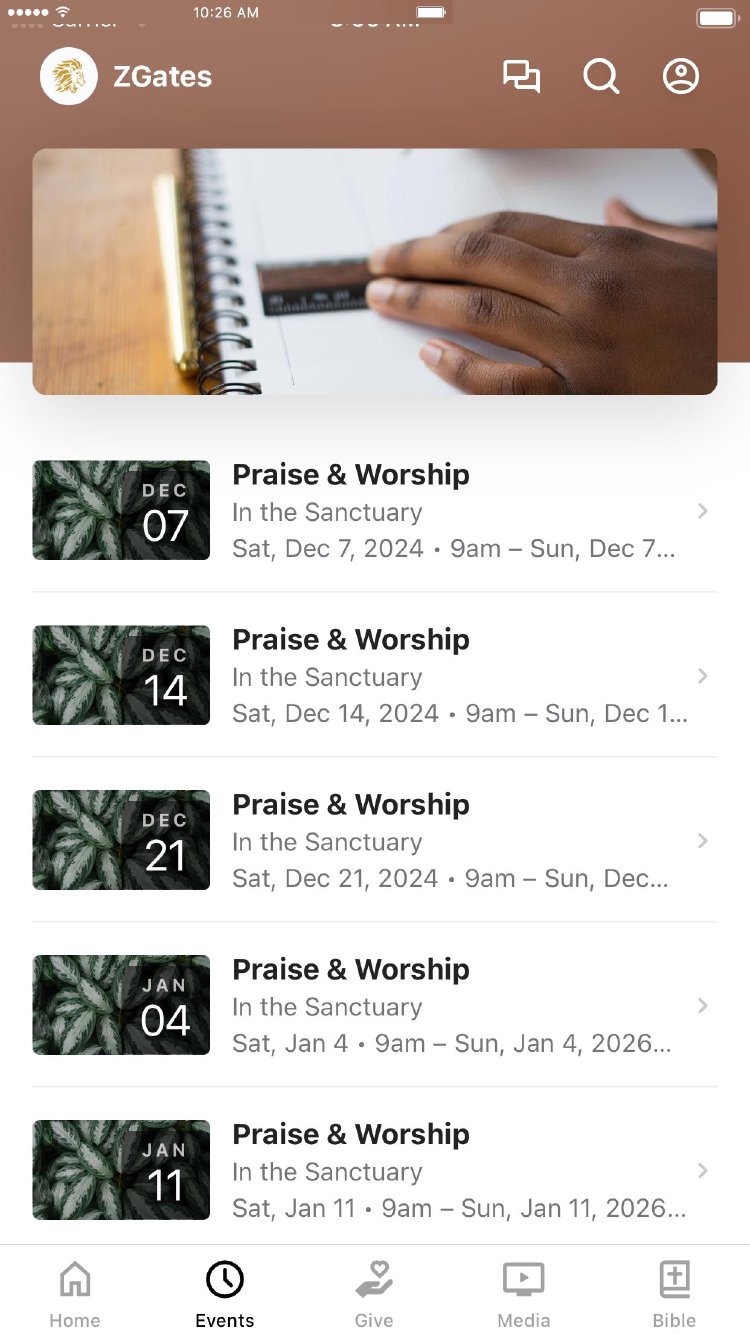Screen dimensions: 750x1334
Task: Open the messages chat icon
Action: (521, 77)
